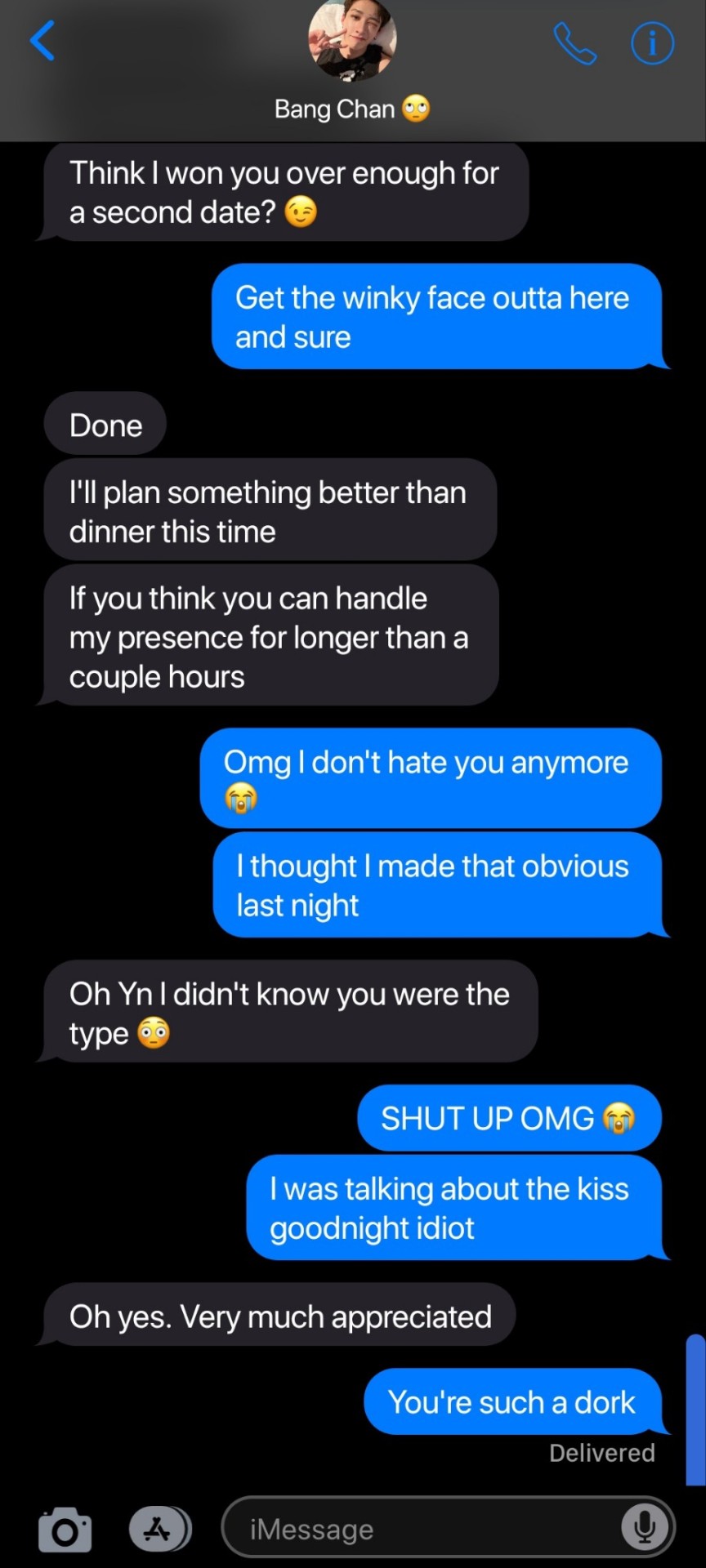Open the camera to attach a photo
Screen dimensions: 706x1568
pos(65,1529)
